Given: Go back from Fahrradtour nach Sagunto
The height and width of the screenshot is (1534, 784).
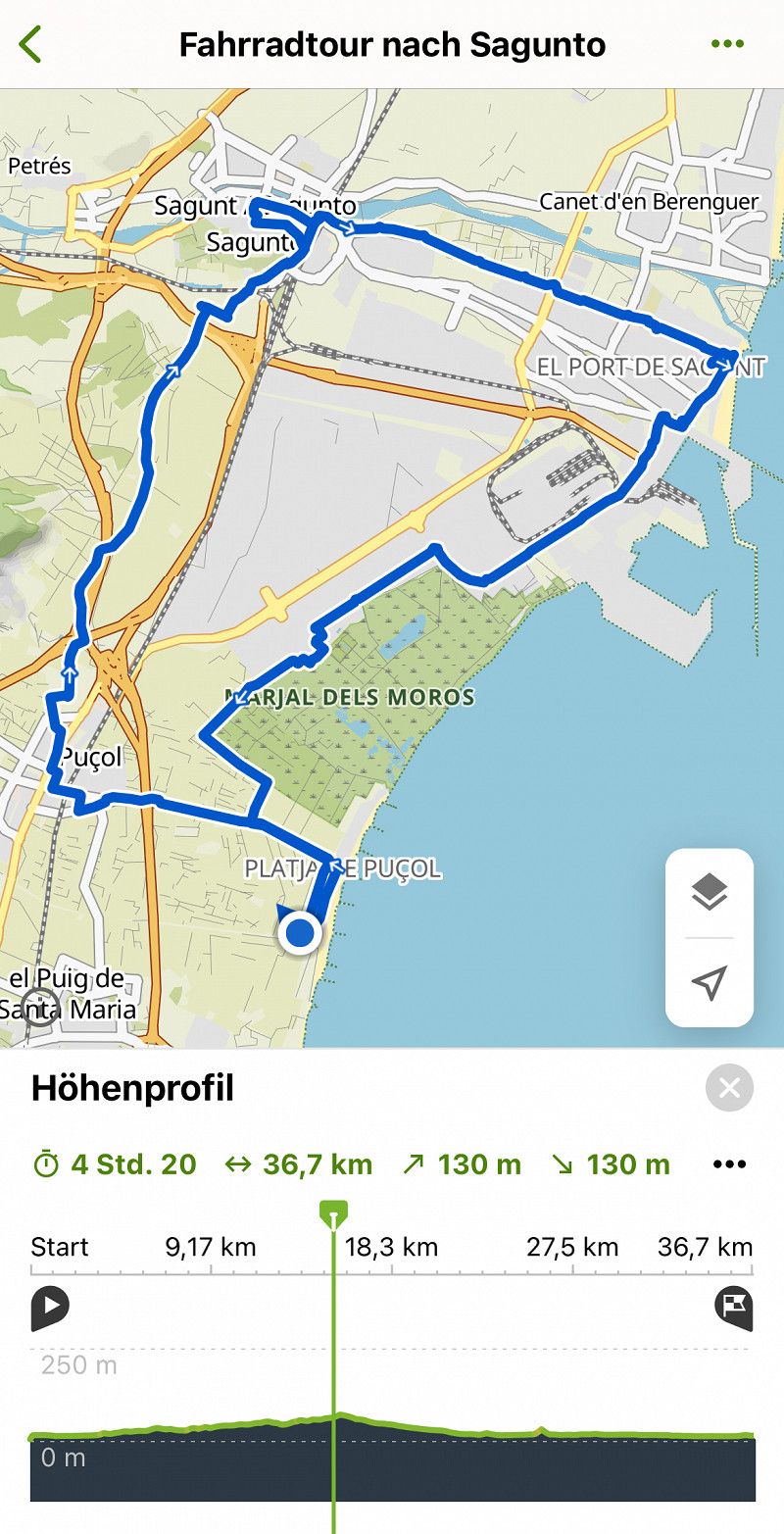Looking at the screenshot, I should click(31, 44).
